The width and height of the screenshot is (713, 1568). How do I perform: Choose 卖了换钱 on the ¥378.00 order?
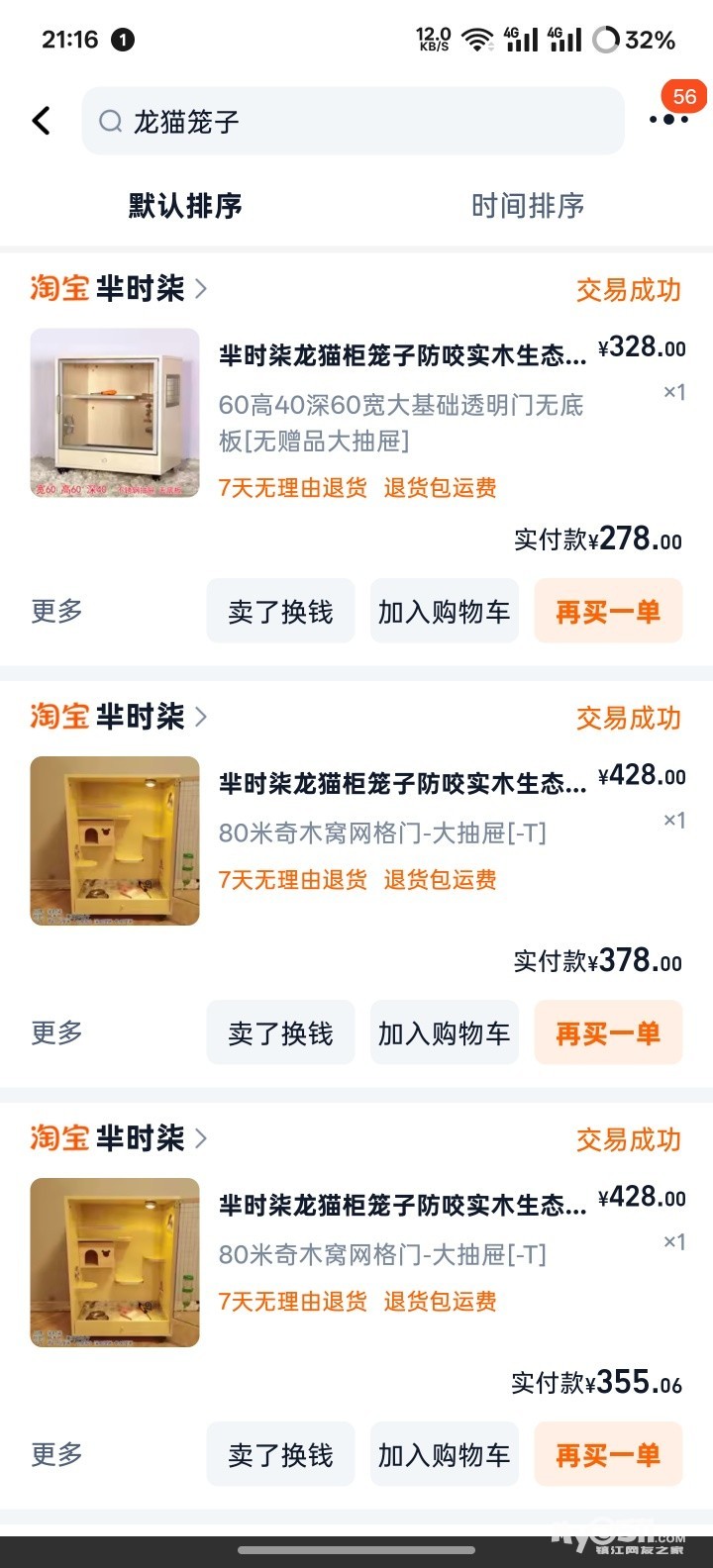tap(280, 1033)
